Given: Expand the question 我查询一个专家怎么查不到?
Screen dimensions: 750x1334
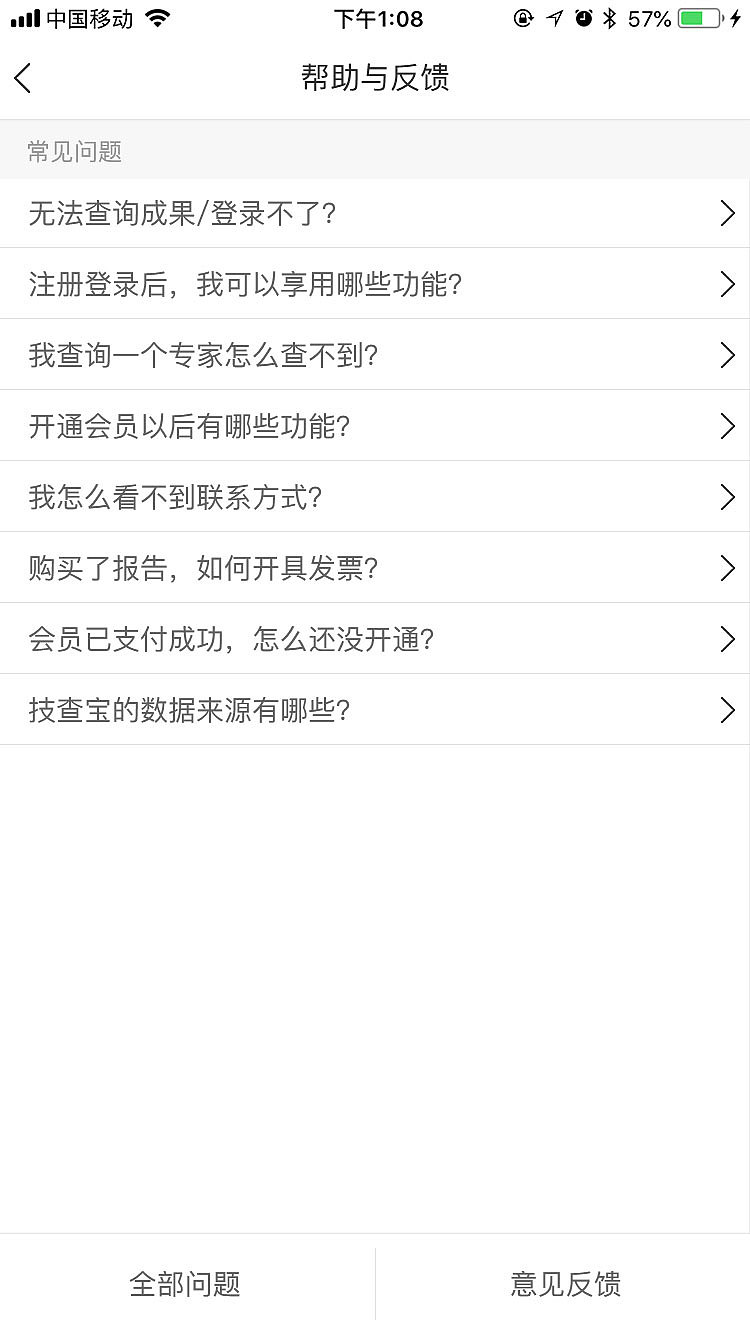Looking at the screenshot, I should pos(375,355).
